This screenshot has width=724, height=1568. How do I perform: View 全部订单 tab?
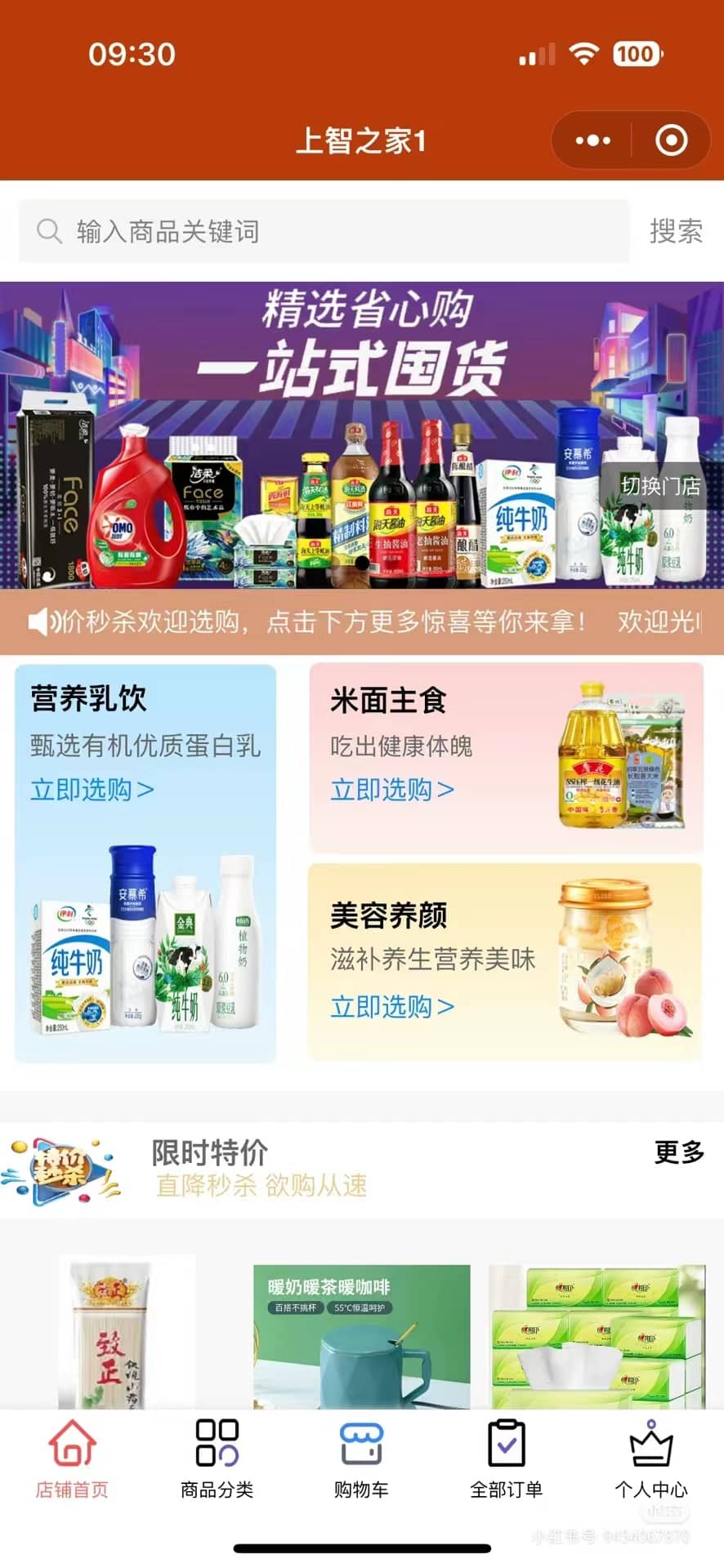(x=506, y=1459)
